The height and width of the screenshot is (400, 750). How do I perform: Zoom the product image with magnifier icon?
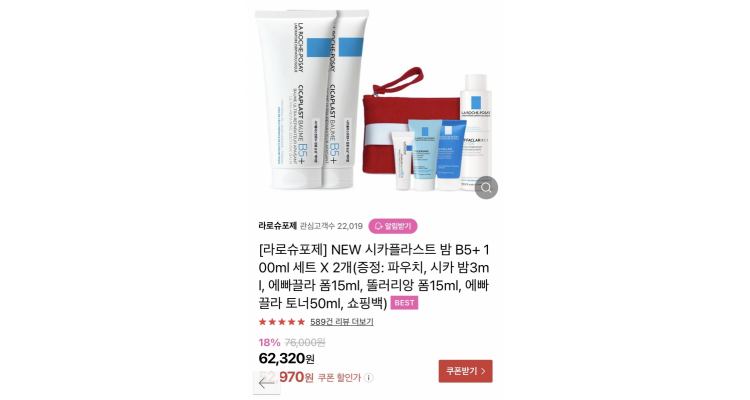(x=486, y=187)
